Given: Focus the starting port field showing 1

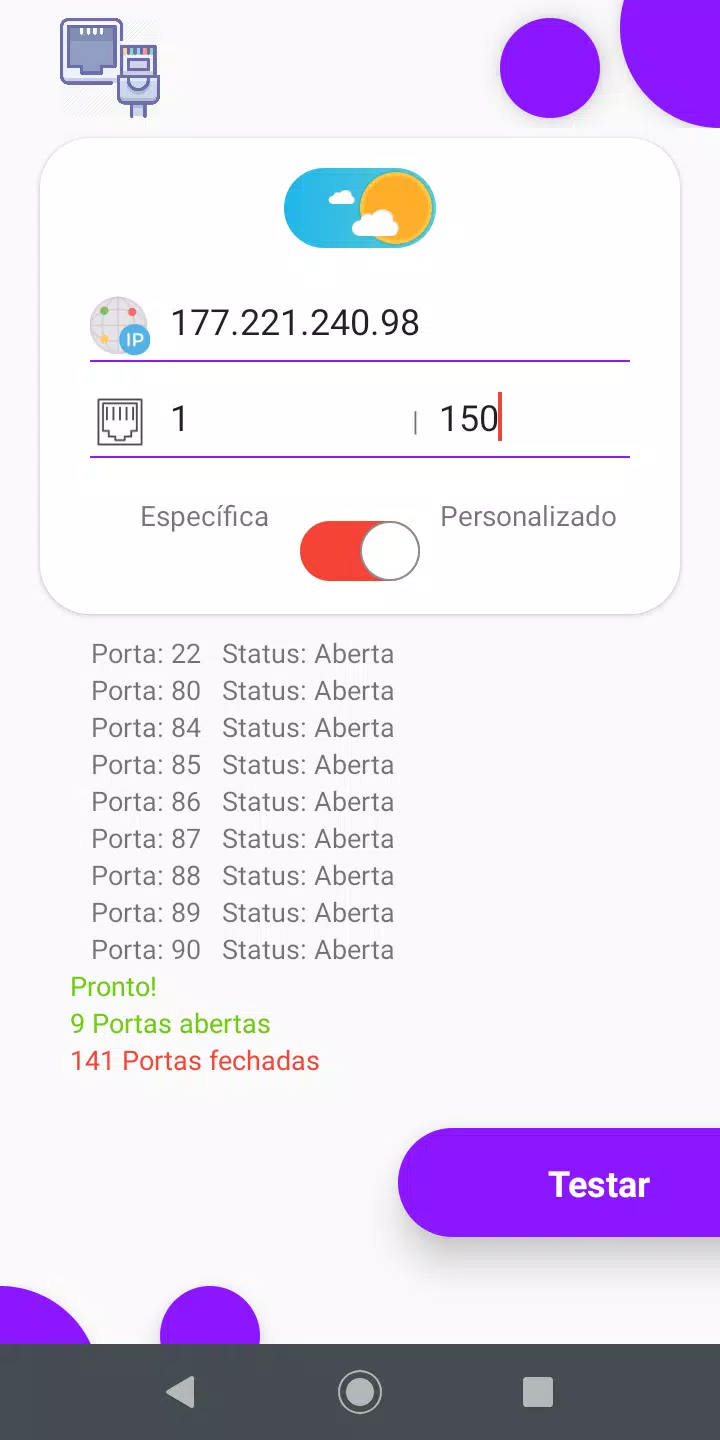Looking at the screenshot, I should tap(284, 419).
